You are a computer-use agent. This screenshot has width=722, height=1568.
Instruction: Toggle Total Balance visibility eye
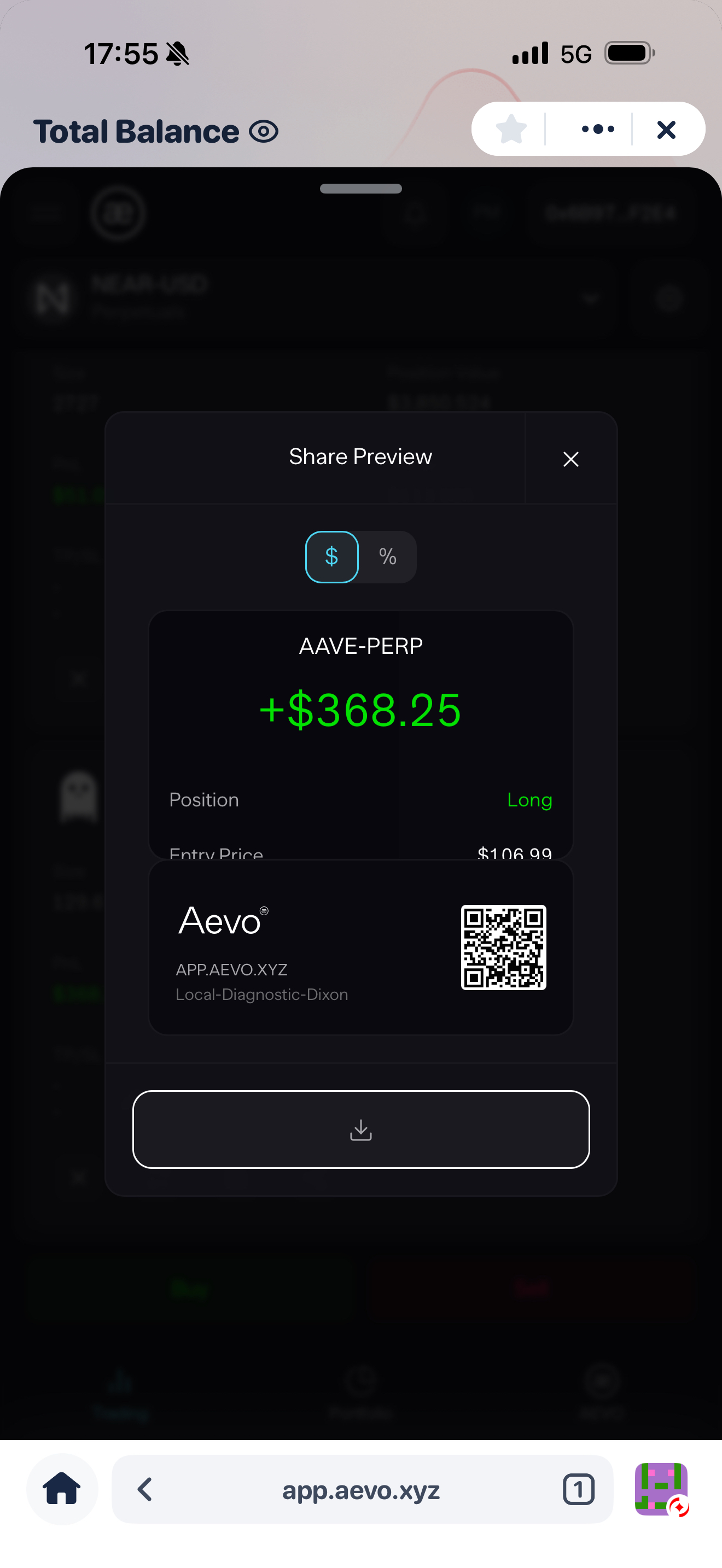tap(264, 131)
